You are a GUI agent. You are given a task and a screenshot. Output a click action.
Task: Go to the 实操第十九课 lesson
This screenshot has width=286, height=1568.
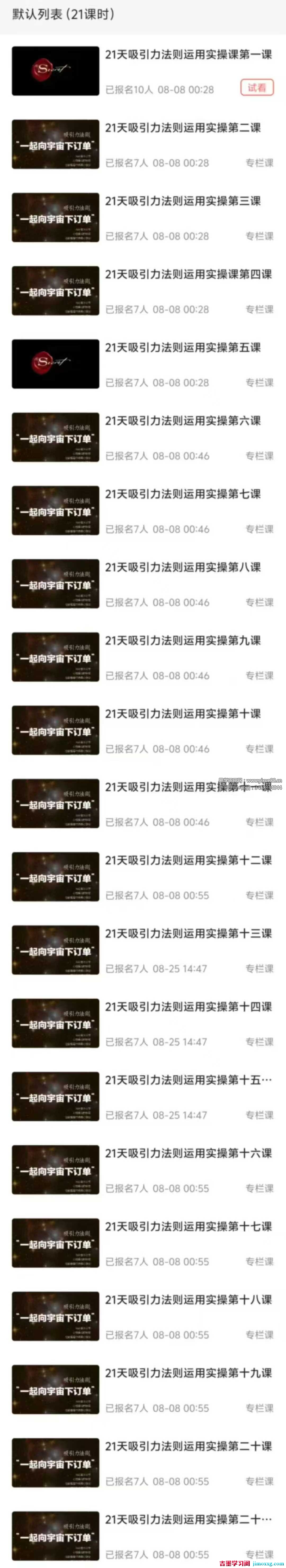point(188,1373)
